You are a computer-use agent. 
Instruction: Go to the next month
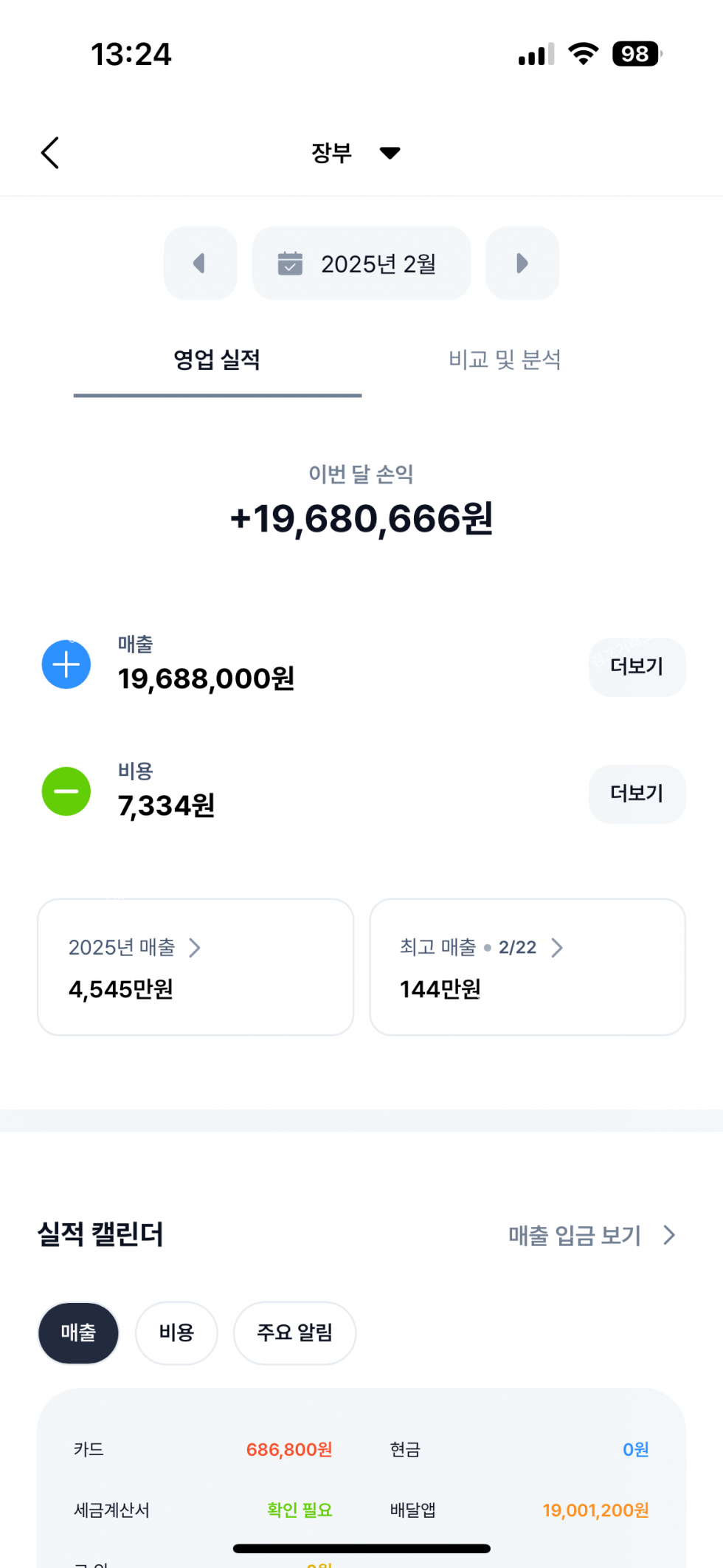click(x=522, y=264)
